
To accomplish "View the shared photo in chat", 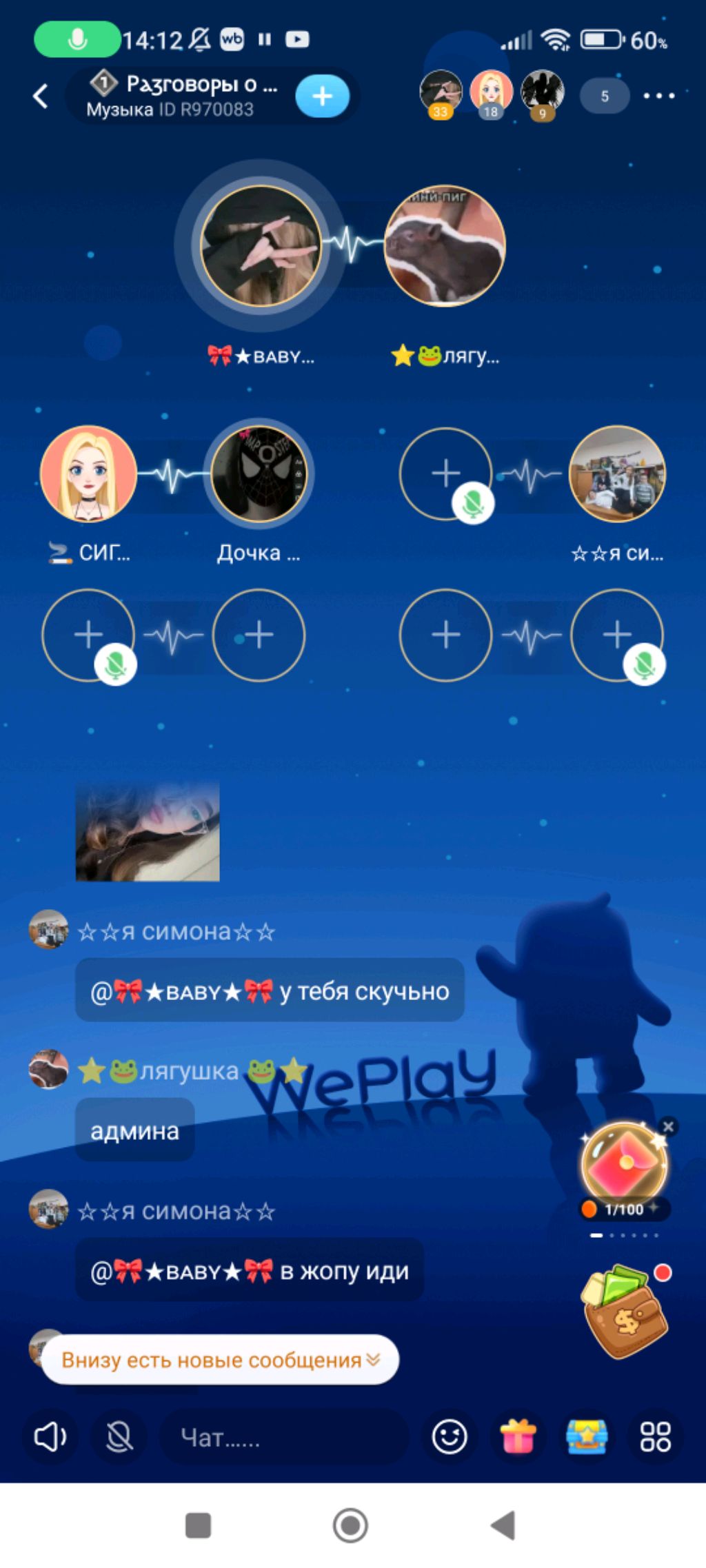I will coord(148,831).
